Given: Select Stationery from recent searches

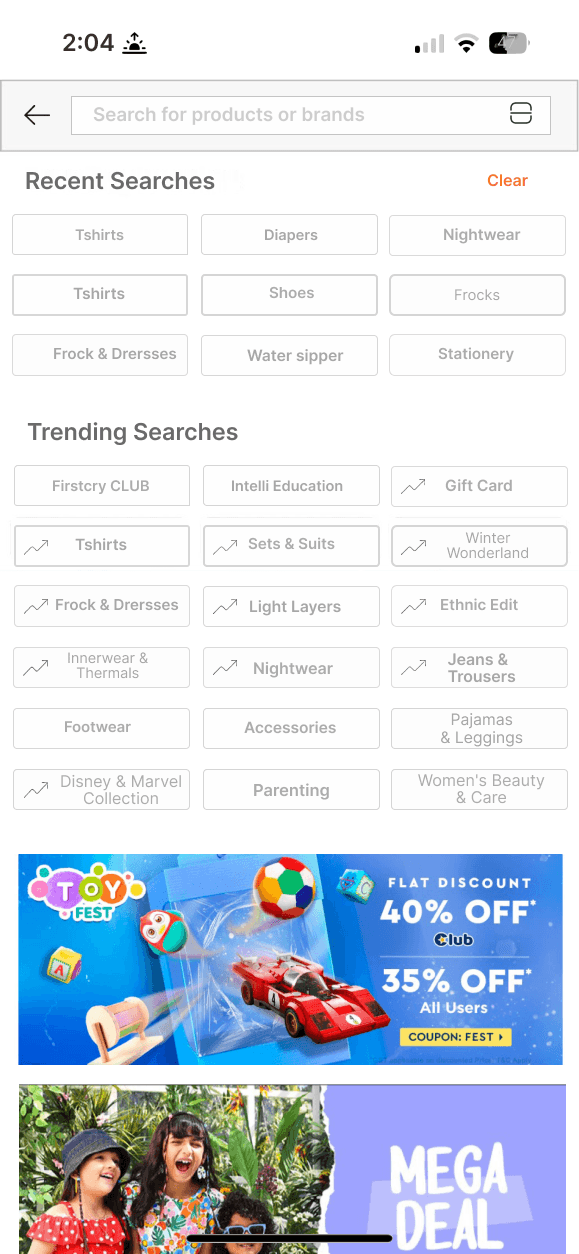Looking at the screenshot, I should pos(477,355).
